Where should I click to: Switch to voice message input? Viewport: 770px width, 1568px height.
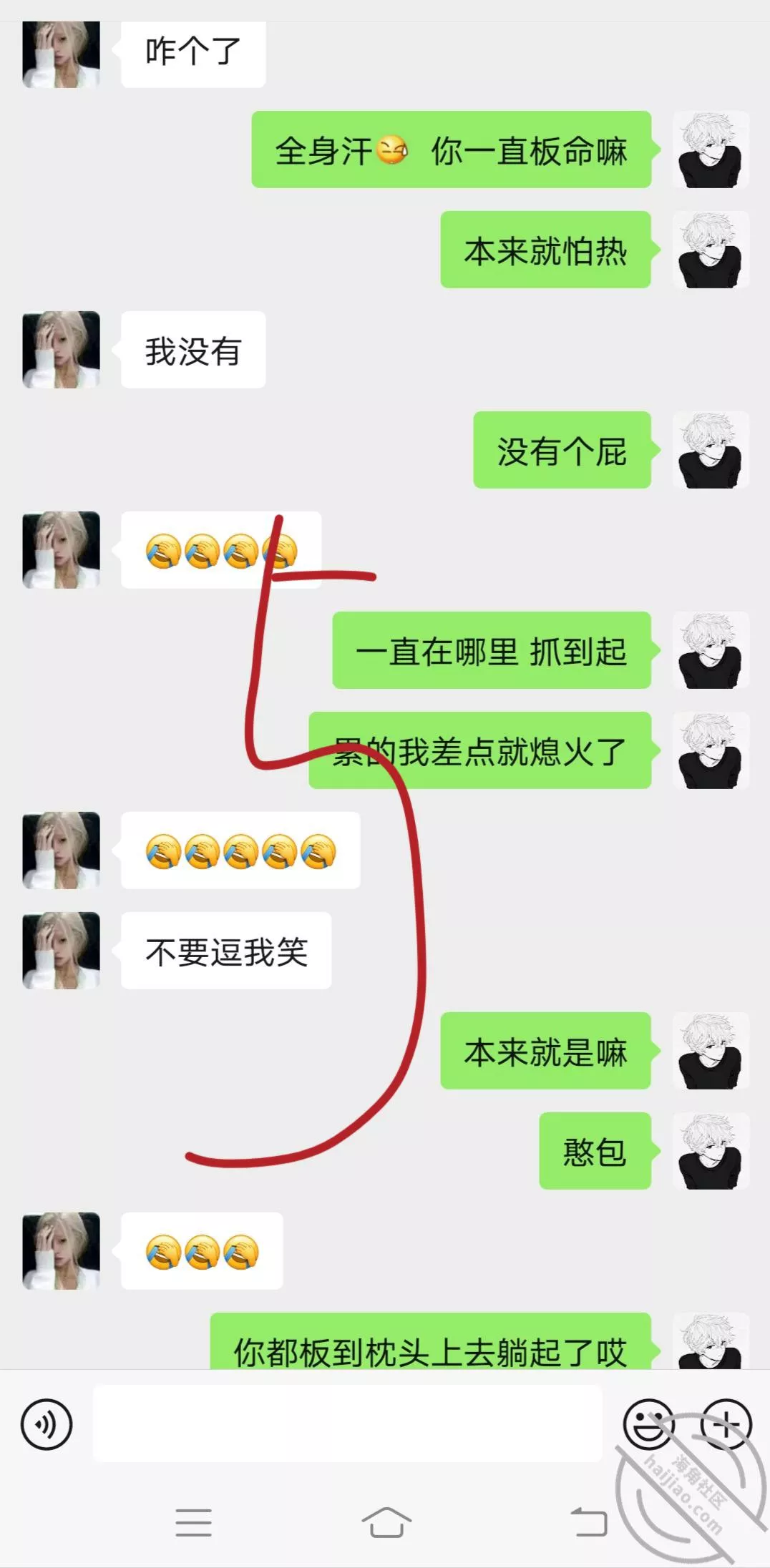47,1424
